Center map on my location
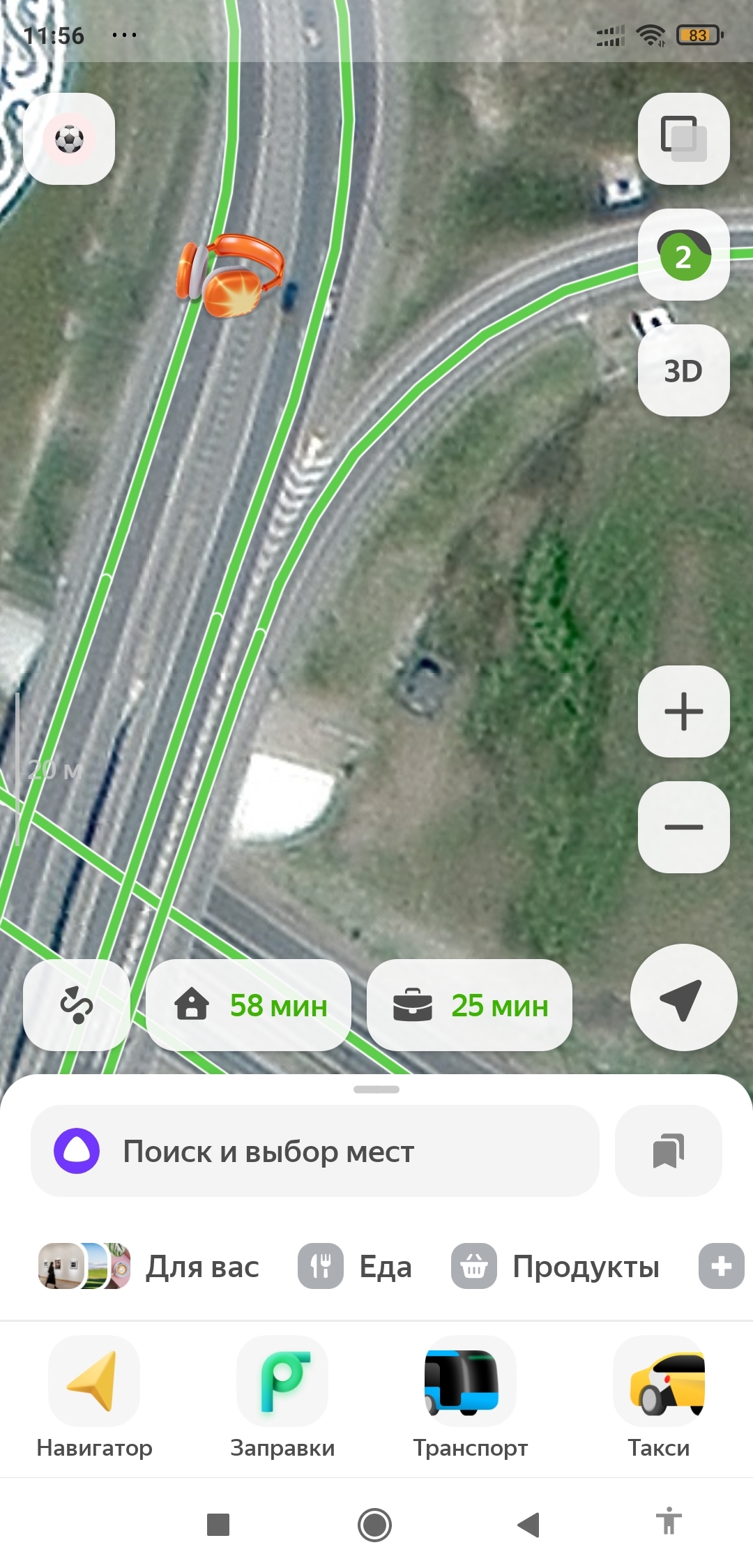The height and width of the screenshot is (1568, 753). [x=683, y=997]
